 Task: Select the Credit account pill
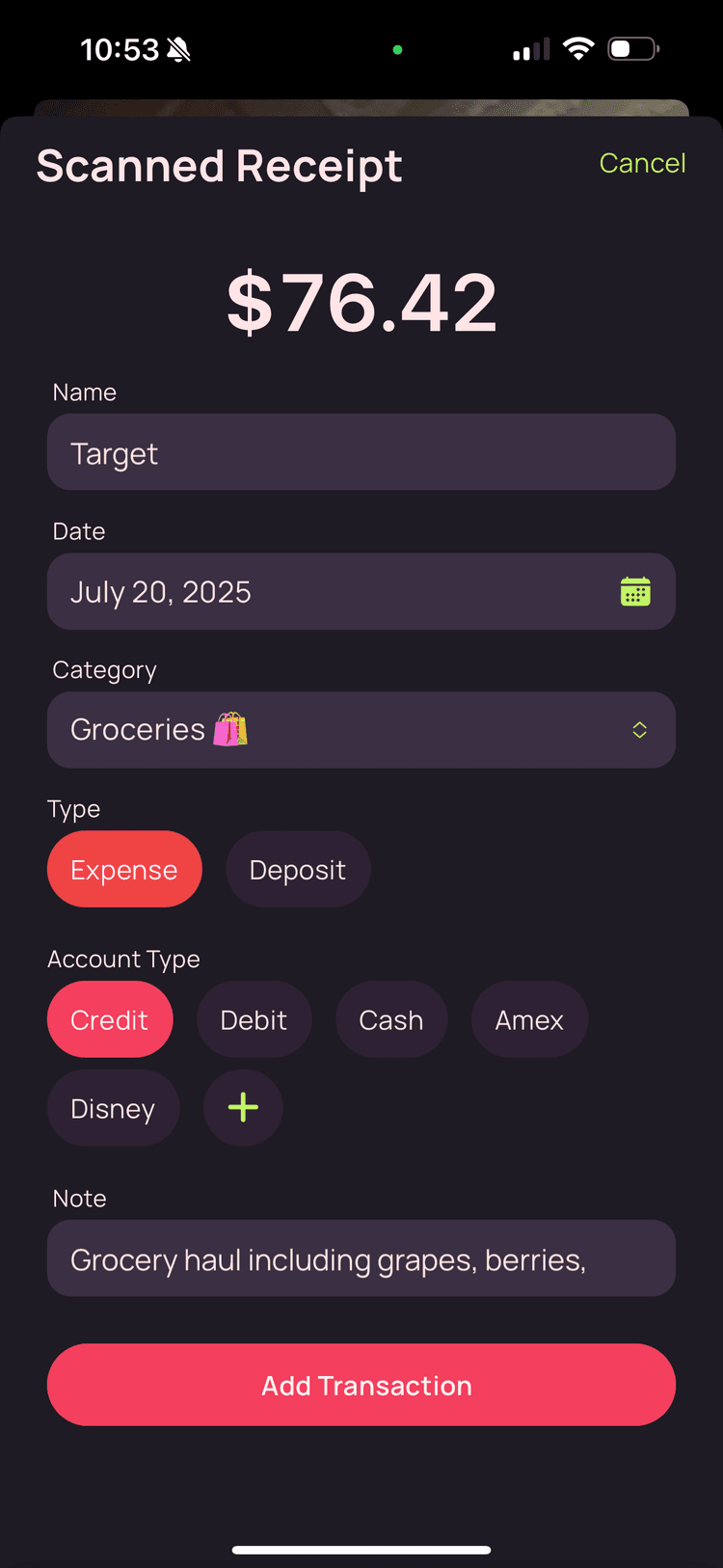pos(110,1019)
